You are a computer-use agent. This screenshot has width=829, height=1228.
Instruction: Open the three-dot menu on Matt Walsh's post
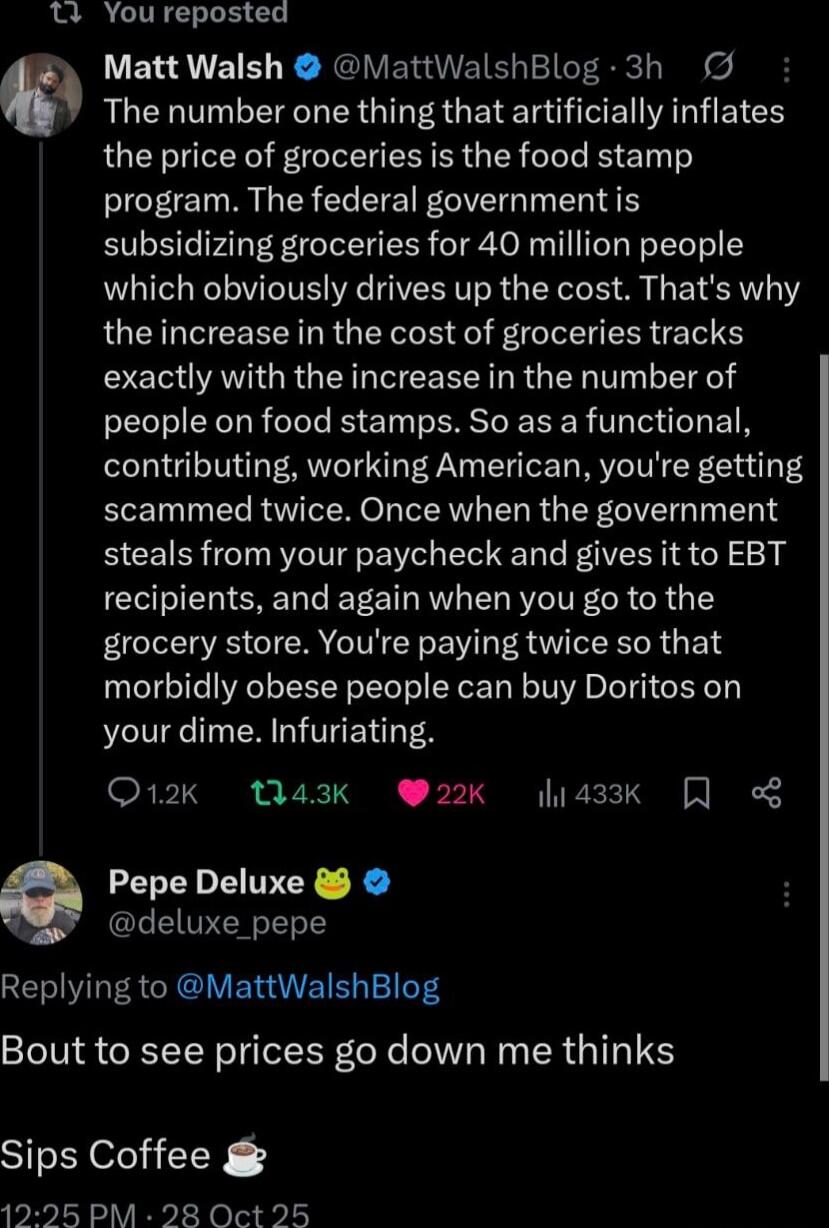click(789, 66)
